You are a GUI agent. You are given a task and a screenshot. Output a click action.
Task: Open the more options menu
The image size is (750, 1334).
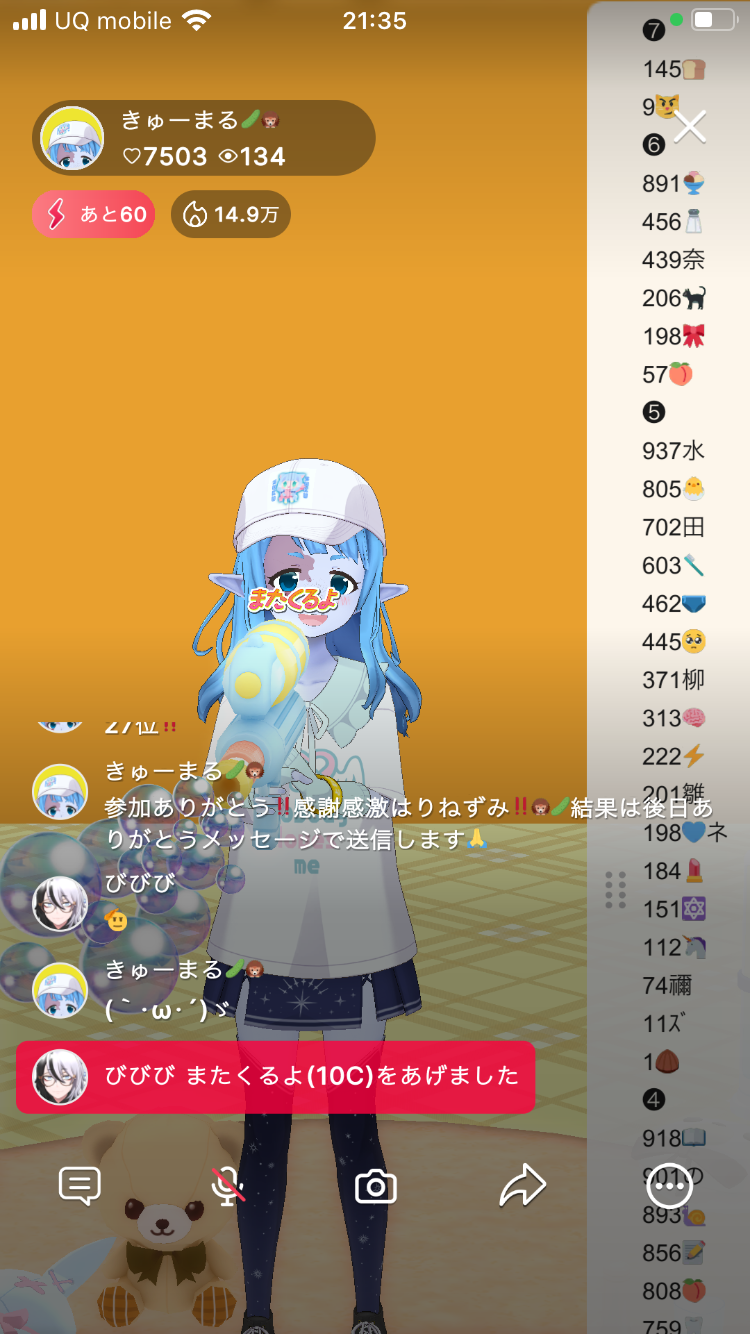[x=669, y=1187]
